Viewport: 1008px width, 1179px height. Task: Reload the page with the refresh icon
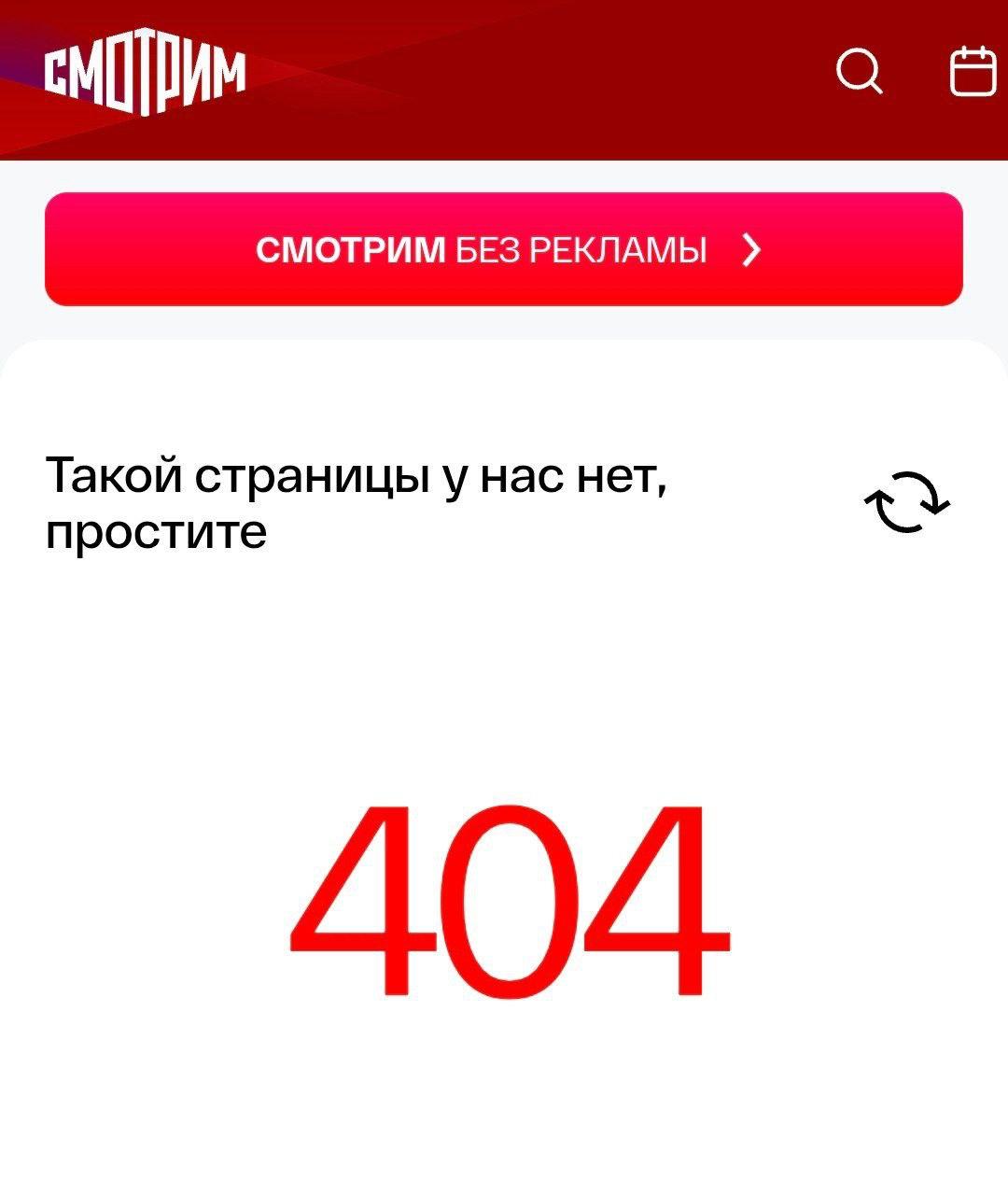pyautogui.click(x=906, y=503)
